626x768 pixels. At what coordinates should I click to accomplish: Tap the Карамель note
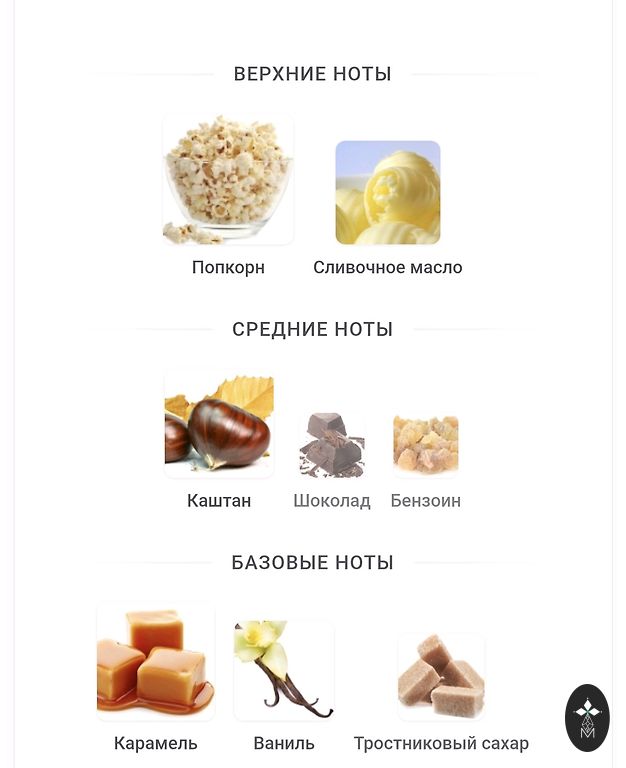(156, 662)
